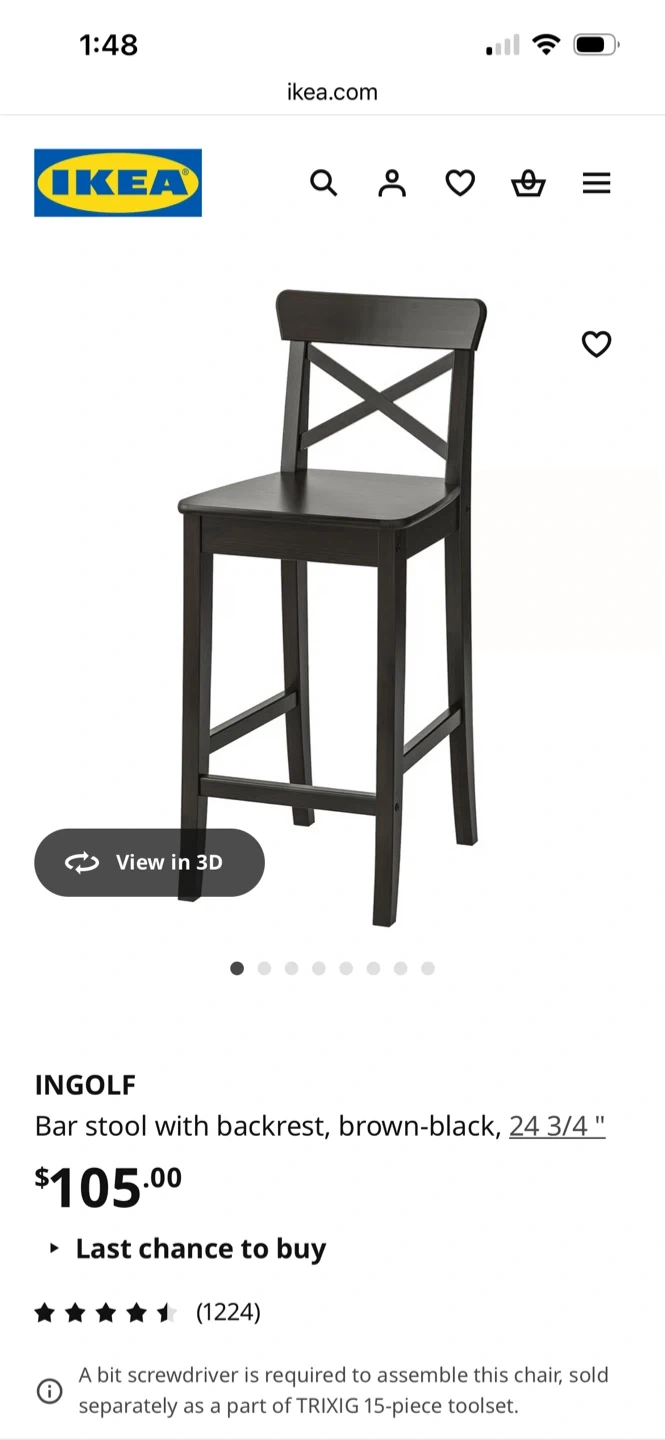Jump to the second image dot

coord(264,968)
